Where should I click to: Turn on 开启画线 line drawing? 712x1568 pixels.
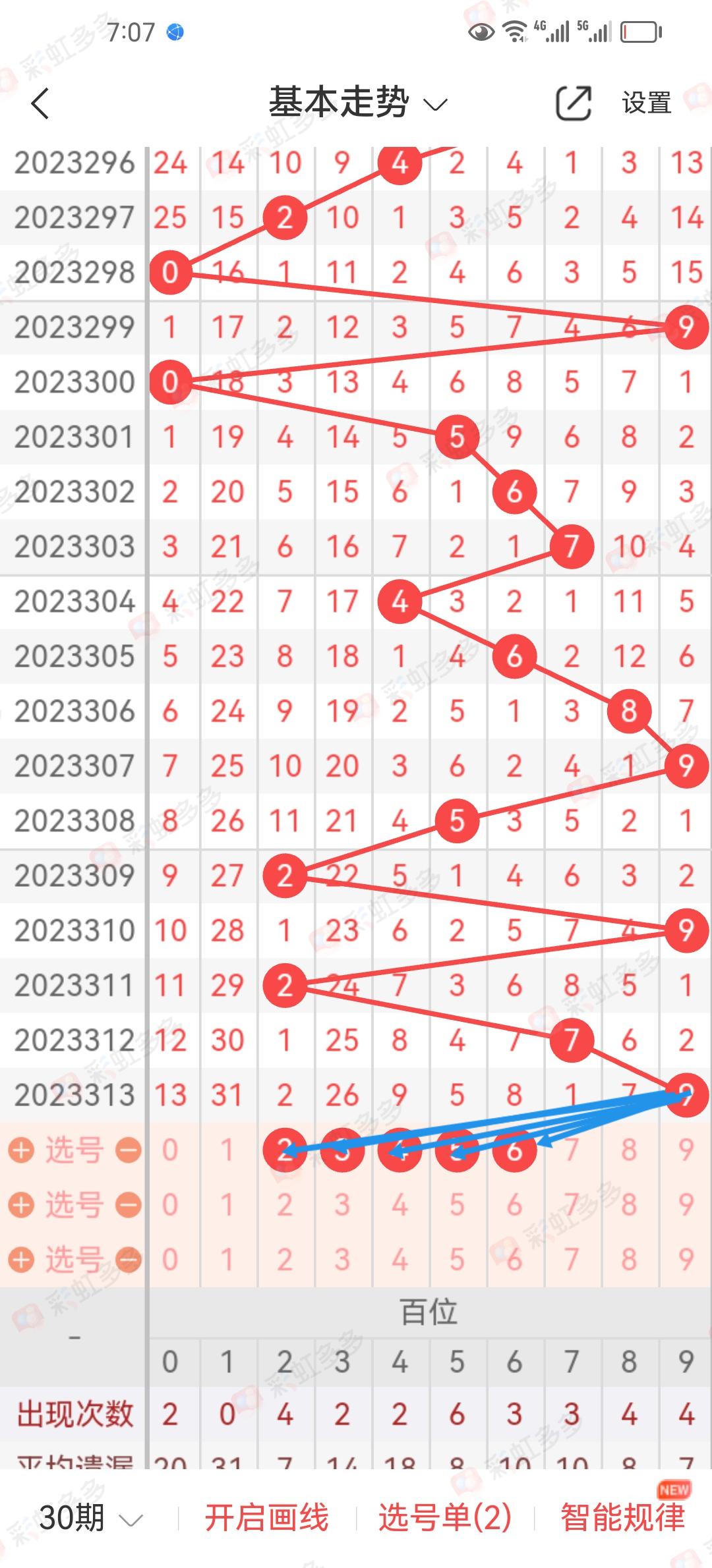click(x=266, y=1518)
